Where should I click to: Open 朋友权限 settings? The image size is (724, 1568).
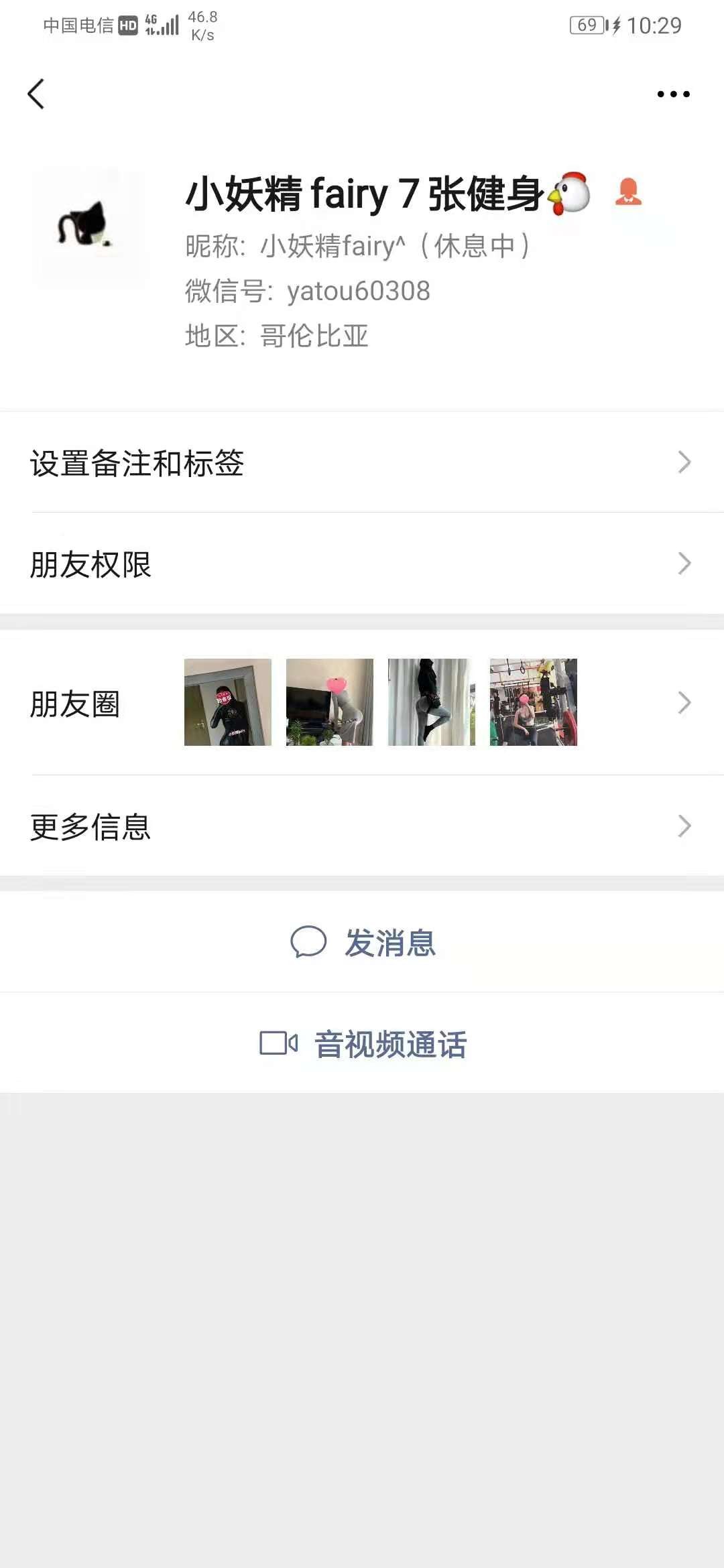pyautogui.click(x=362, y=564)
